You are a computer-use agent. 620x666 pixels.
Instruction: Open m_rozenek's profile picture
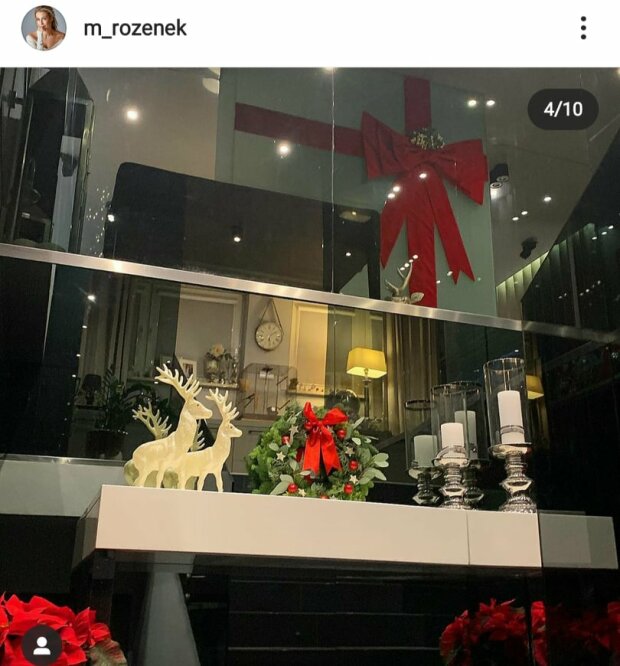click(x=43, y=28)
